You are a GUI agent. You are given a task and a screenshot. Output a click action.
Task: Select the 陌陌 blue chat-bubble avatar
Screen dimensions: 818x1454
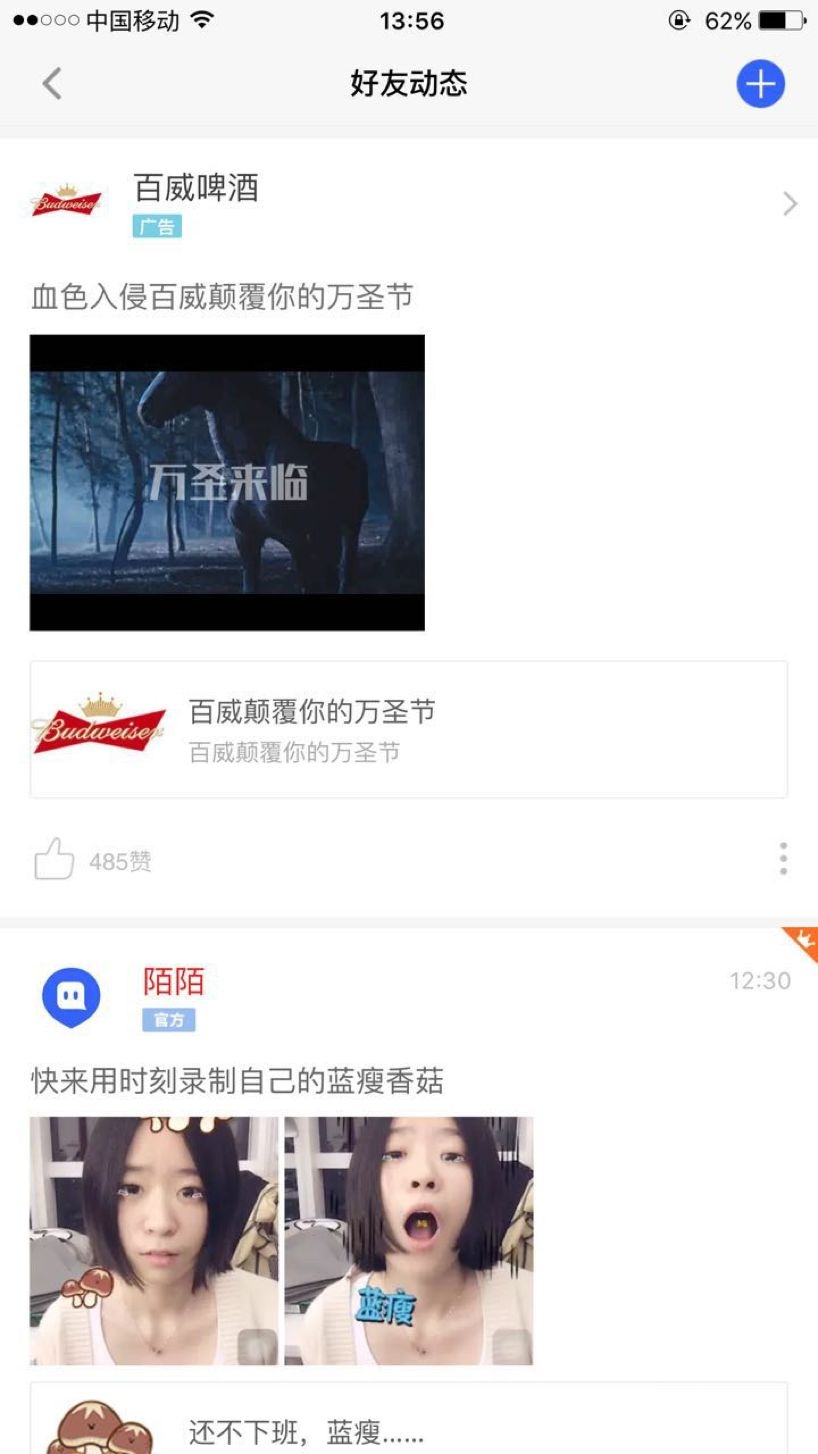(71, 995)
